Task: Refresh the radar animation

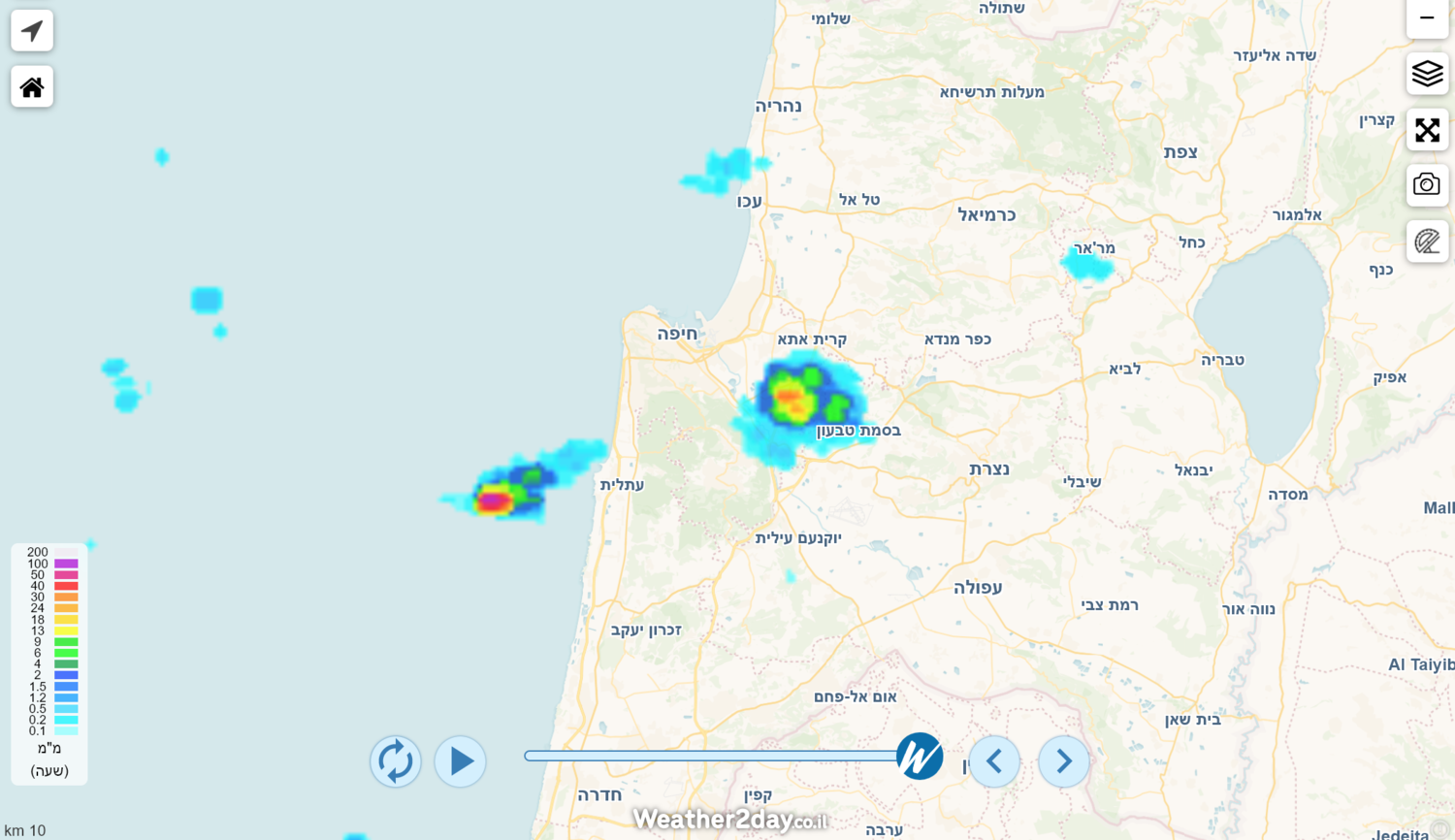Action: coord(396,761)
